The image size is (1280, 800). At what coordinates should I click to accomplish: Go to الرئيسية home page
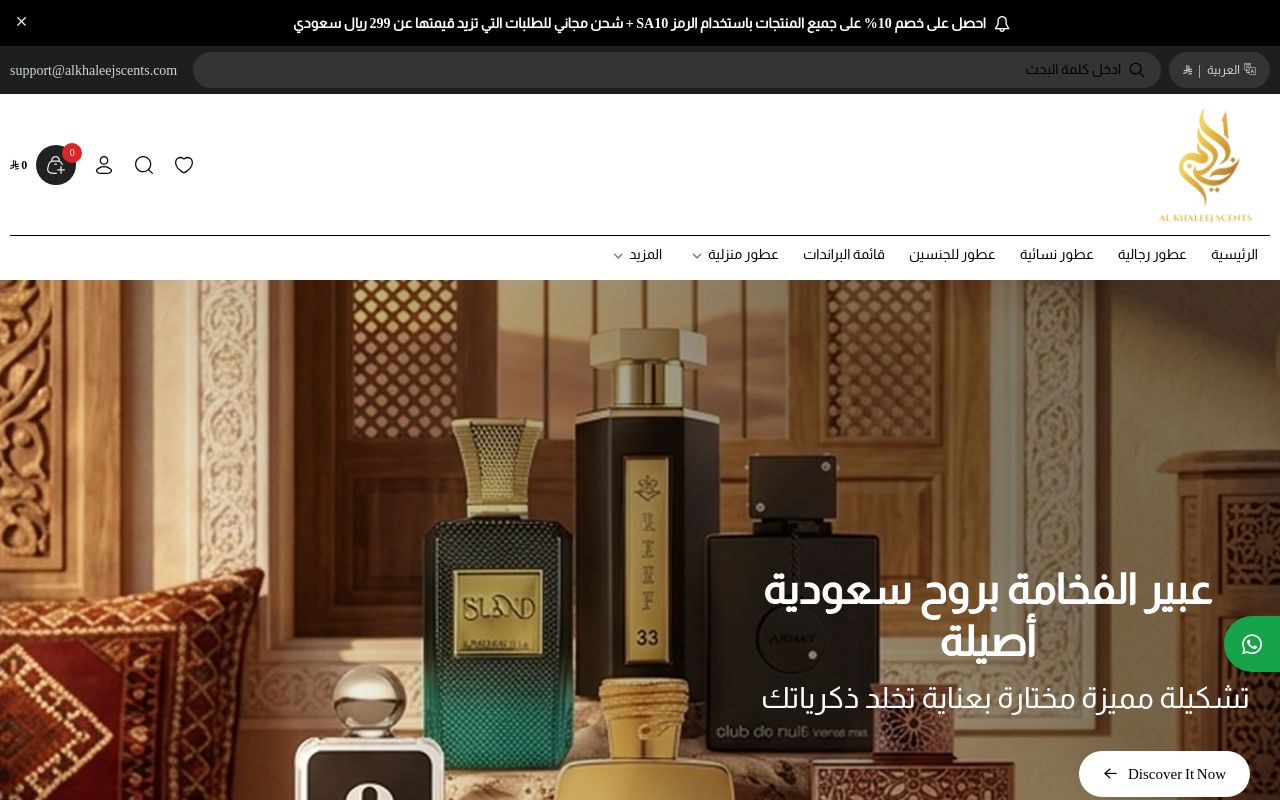(1234, 255)
